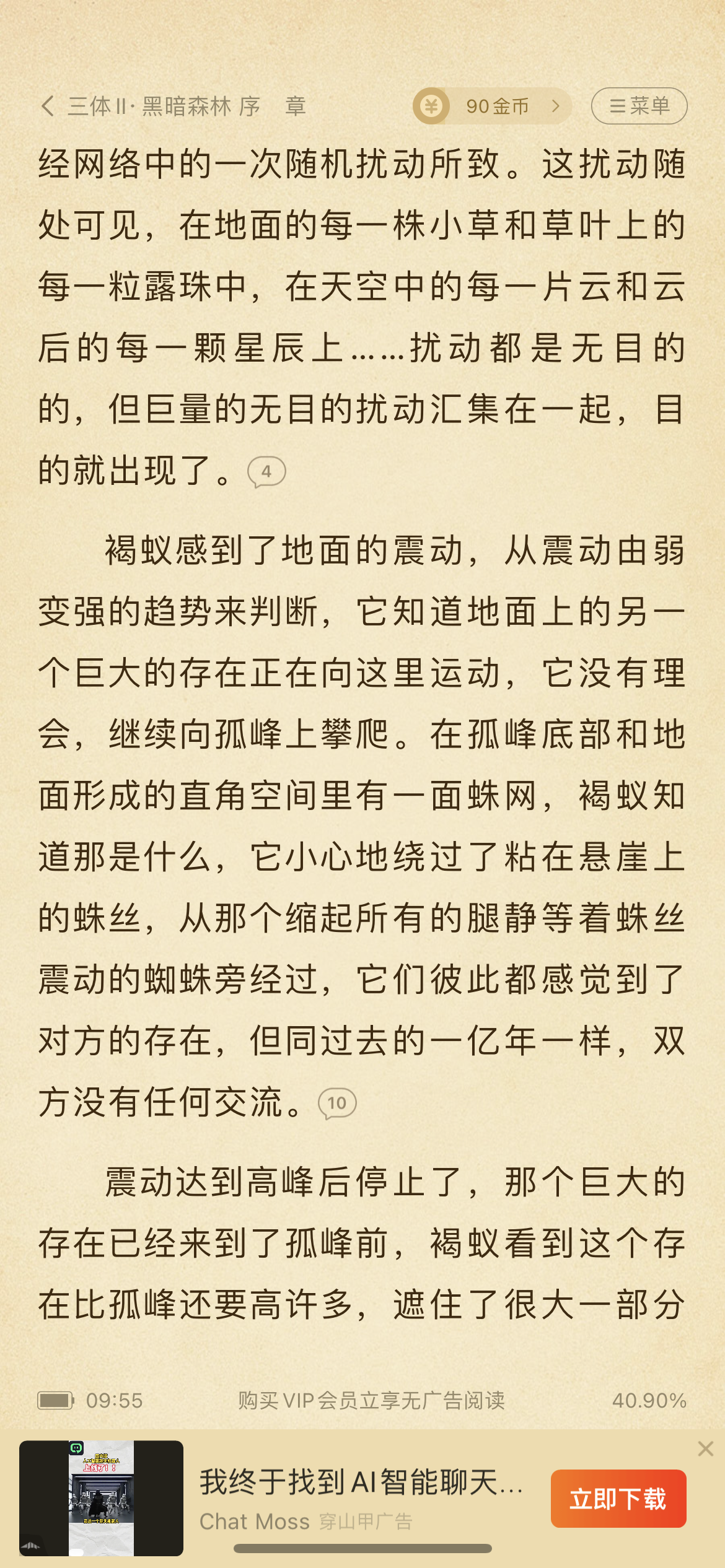
Task: Open the 90金币 coin rewards
Action: [x=492, y=106]
